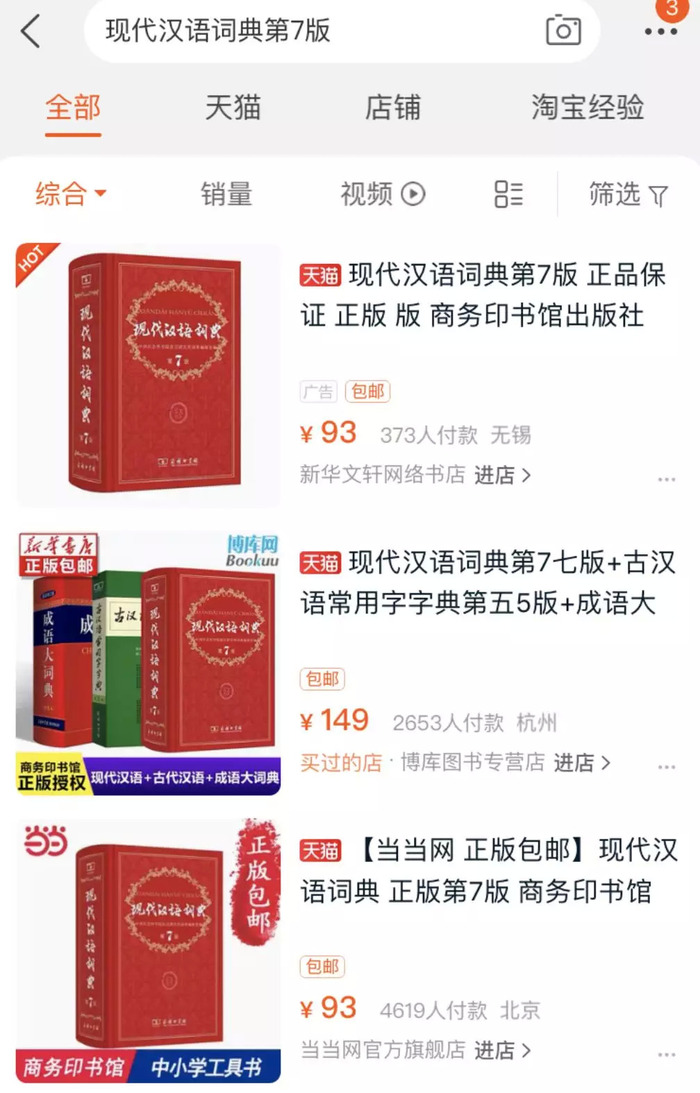This screenshot has height=1093, width=700.
Task: Switch to the 淘宝经验 tab
Action: pos(587,108)
